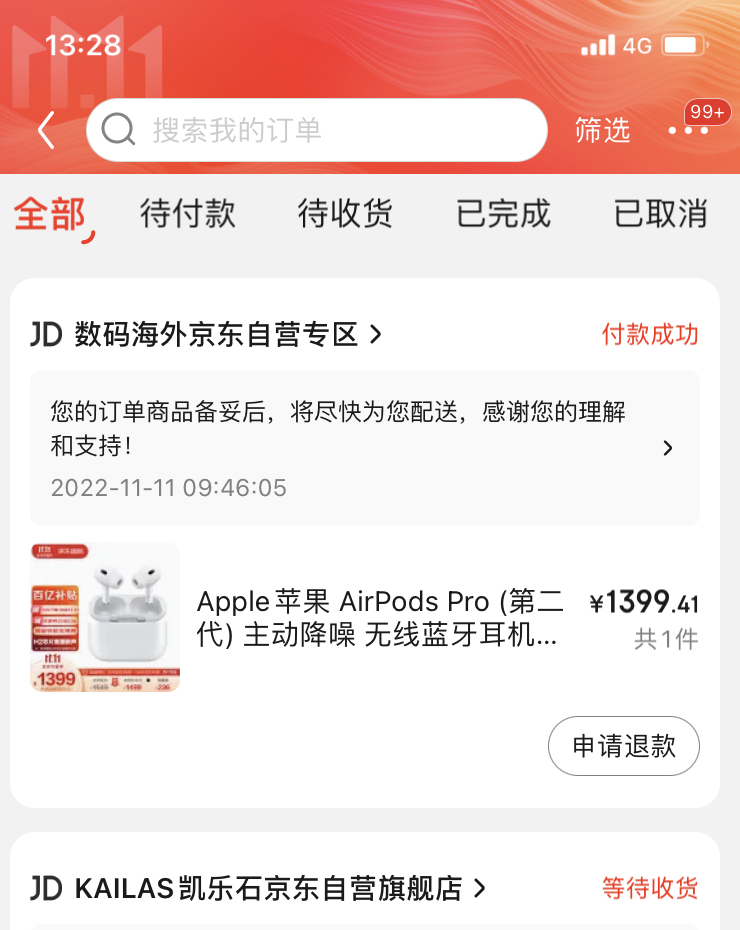Switch to the 待付款 tab

(188, 213)
